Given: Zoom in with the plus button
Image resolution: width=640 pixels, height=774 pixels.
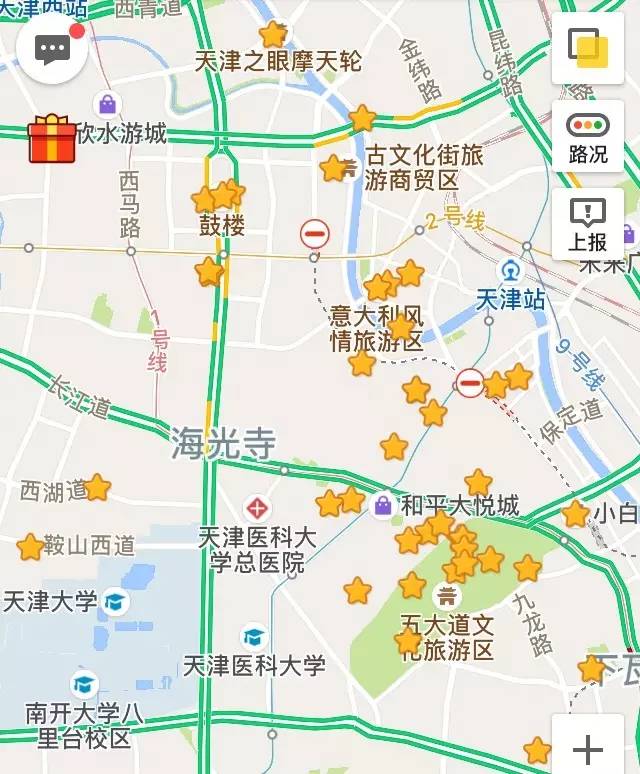Looking at the screenshot, I should [587, 749].
